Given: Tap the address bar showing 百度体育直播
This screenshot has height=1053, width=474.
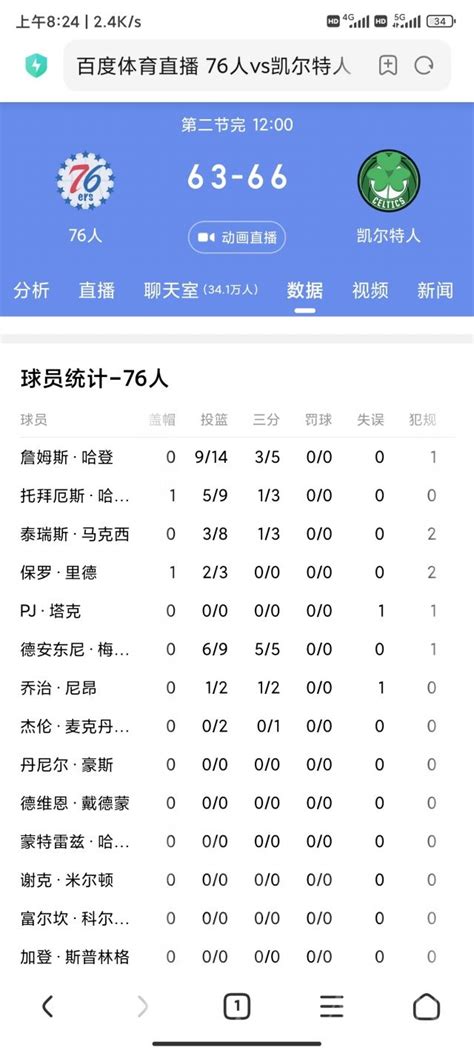Looking at the screenshot, I should click(x=214, y=65).
